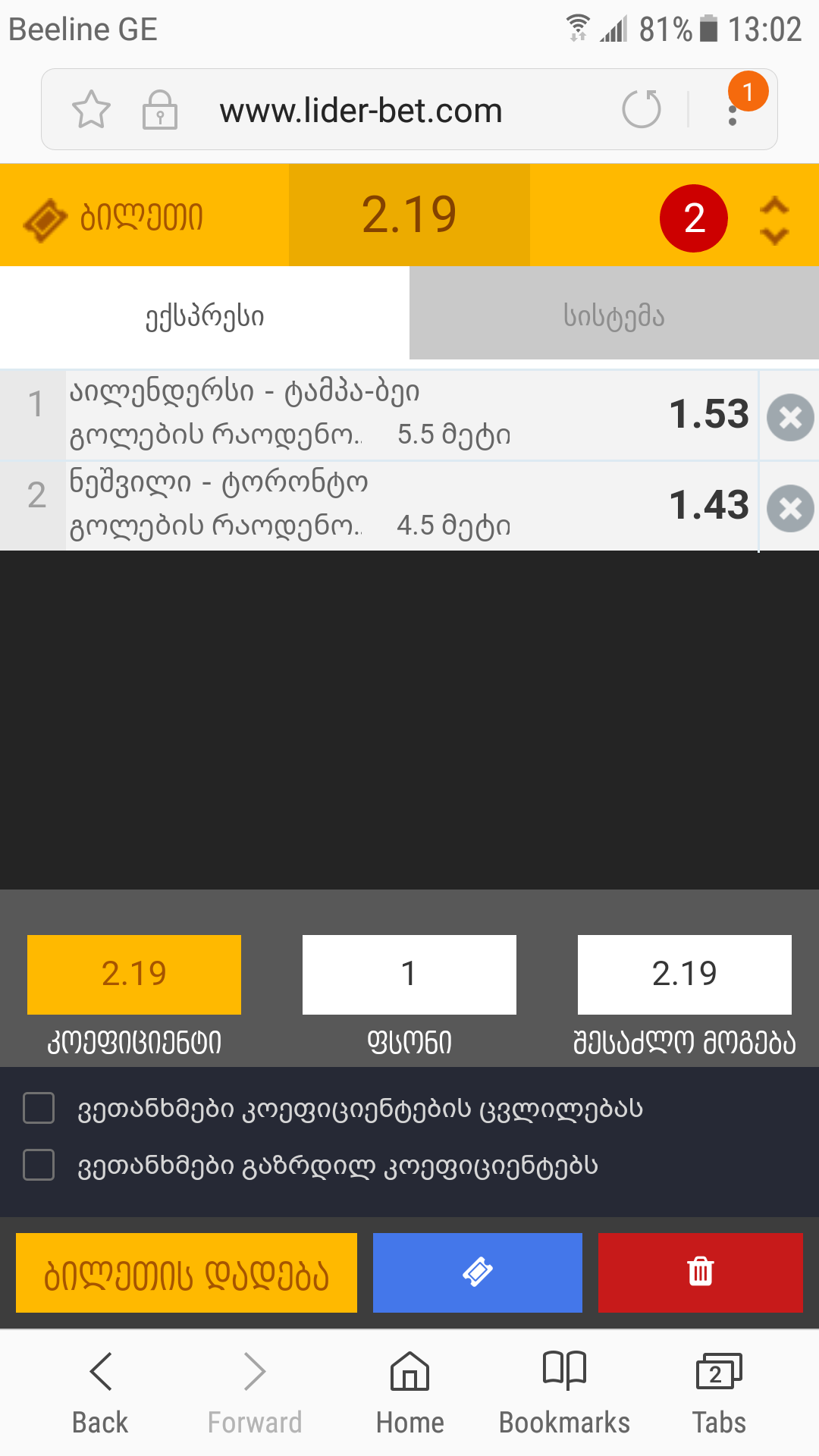Click the yellow 2.19 კოეფიციენტი box
The width and height of the screenshot is (819, 1456).
click(133, 974)
